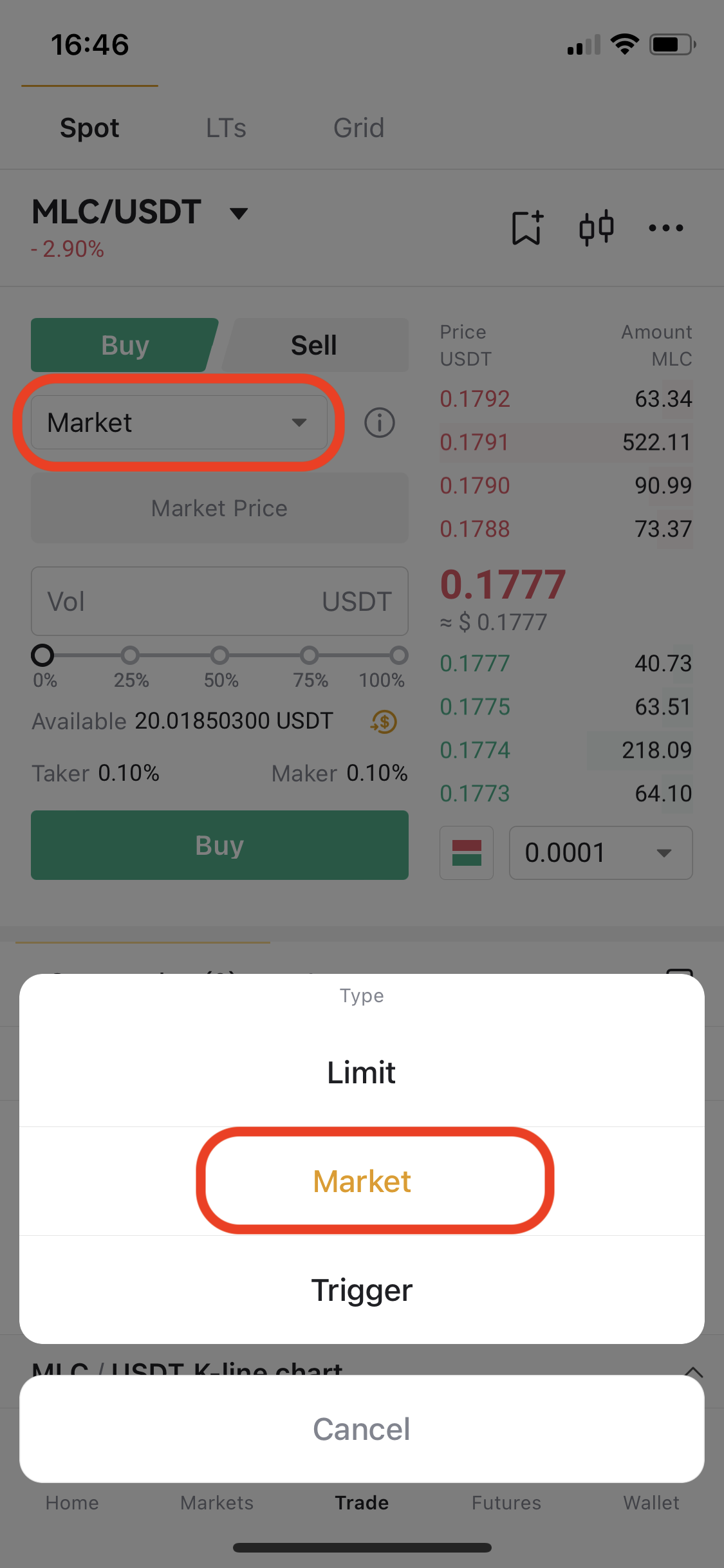The height and width of the screenshot is (1568, 724).
Task: Pick the Trigger order type
Action: click(x=361, y=1290)
